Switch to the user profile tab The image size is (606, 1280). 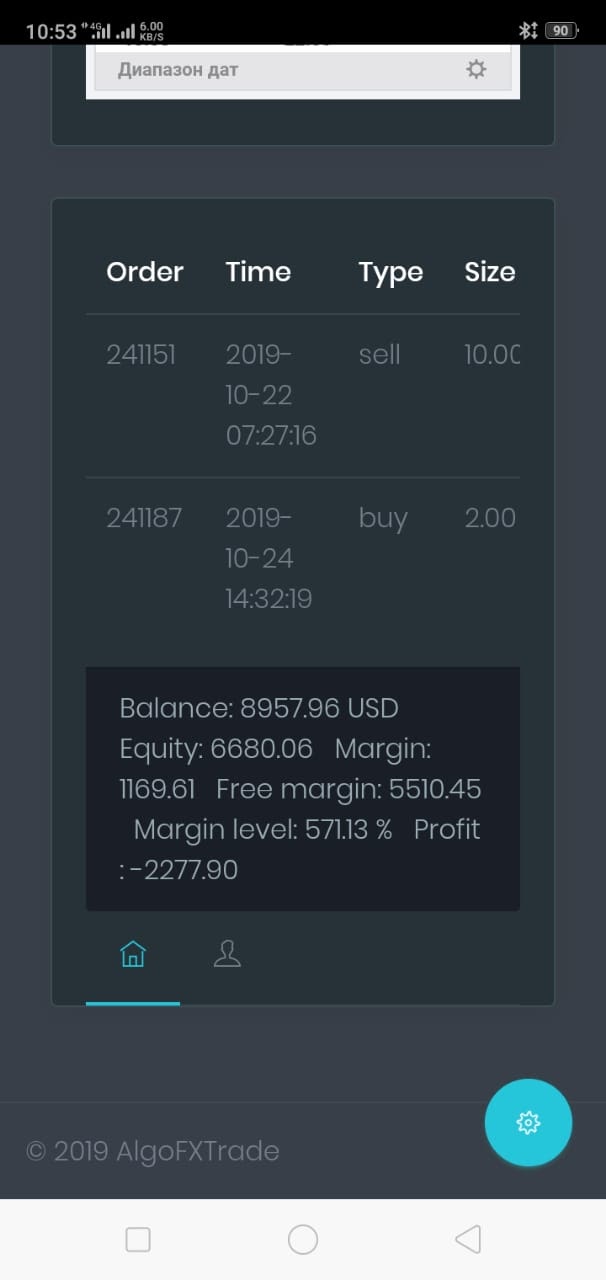(x=227, y=955)
